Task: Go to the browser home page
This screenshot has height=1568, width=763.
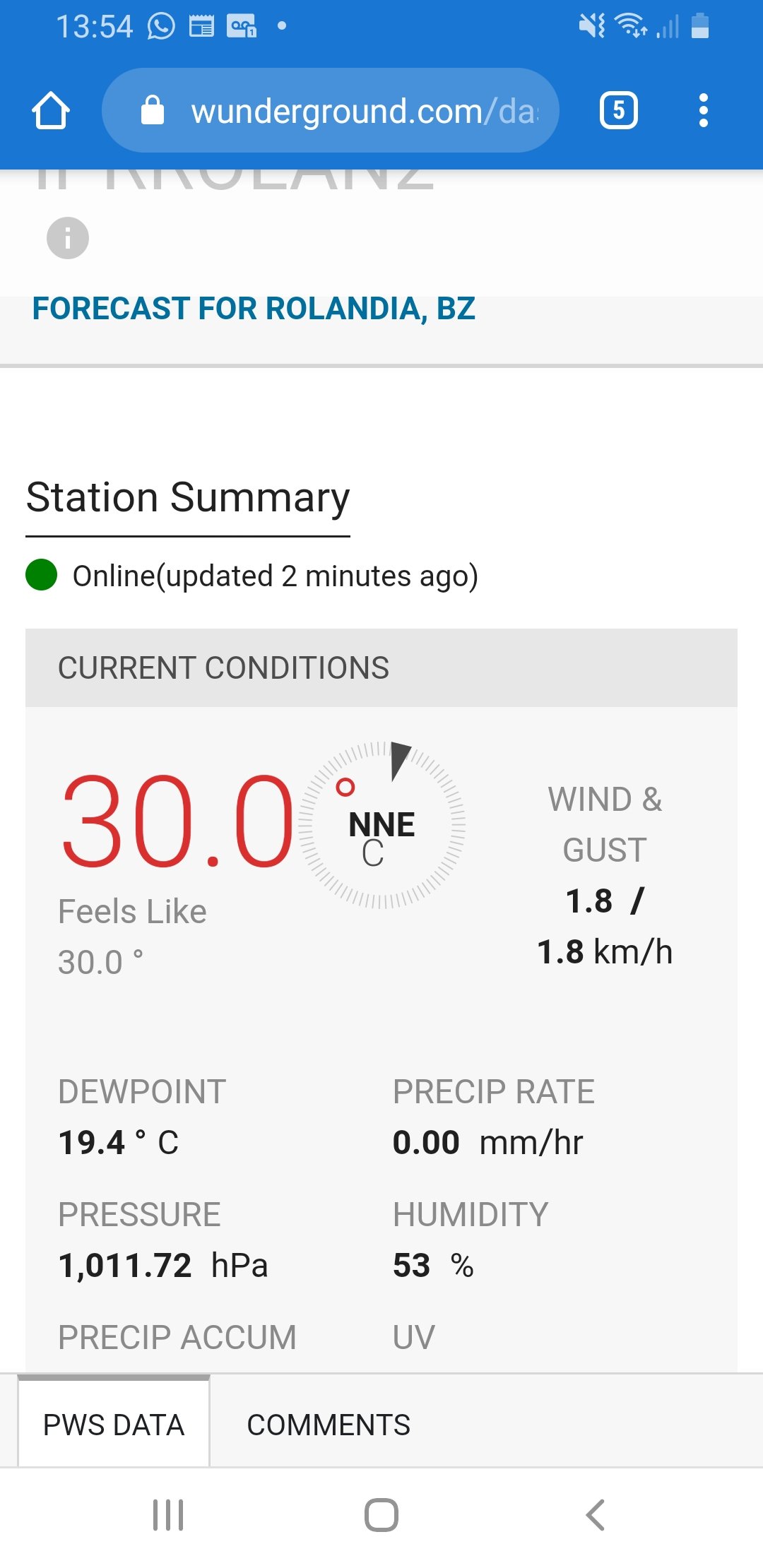Action: 51,111
